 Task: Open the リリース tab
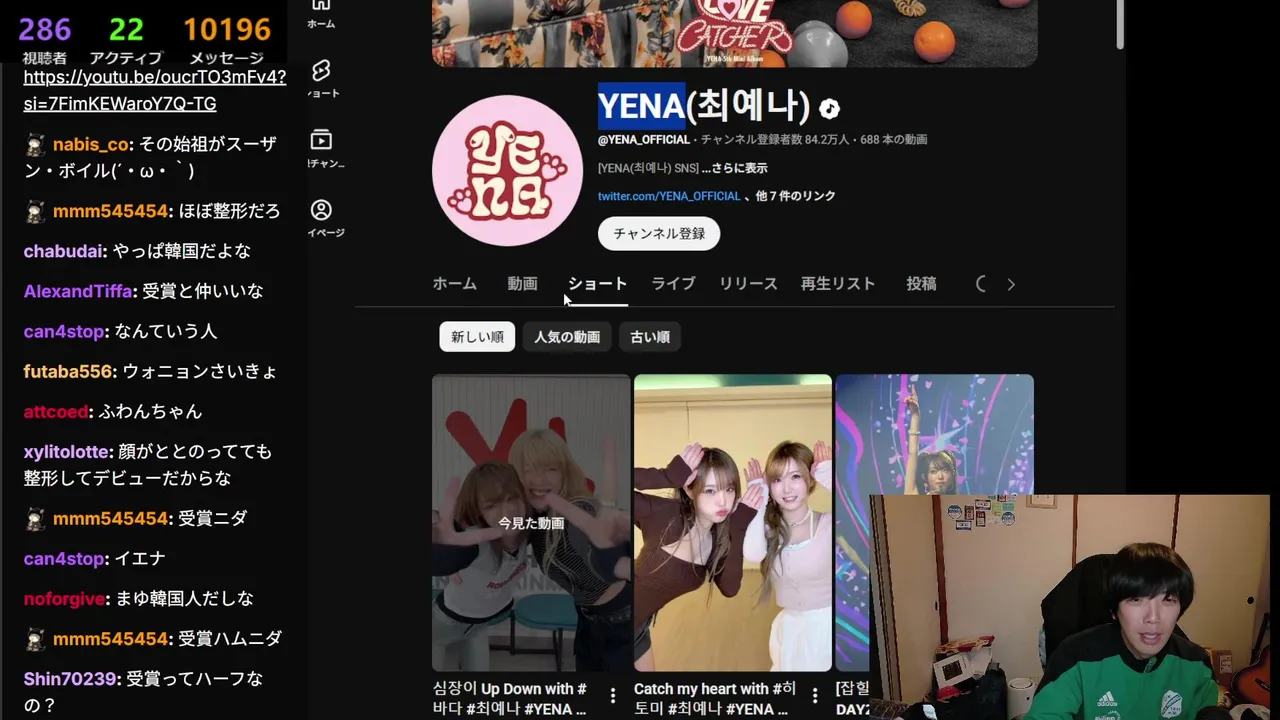[748, 284]
